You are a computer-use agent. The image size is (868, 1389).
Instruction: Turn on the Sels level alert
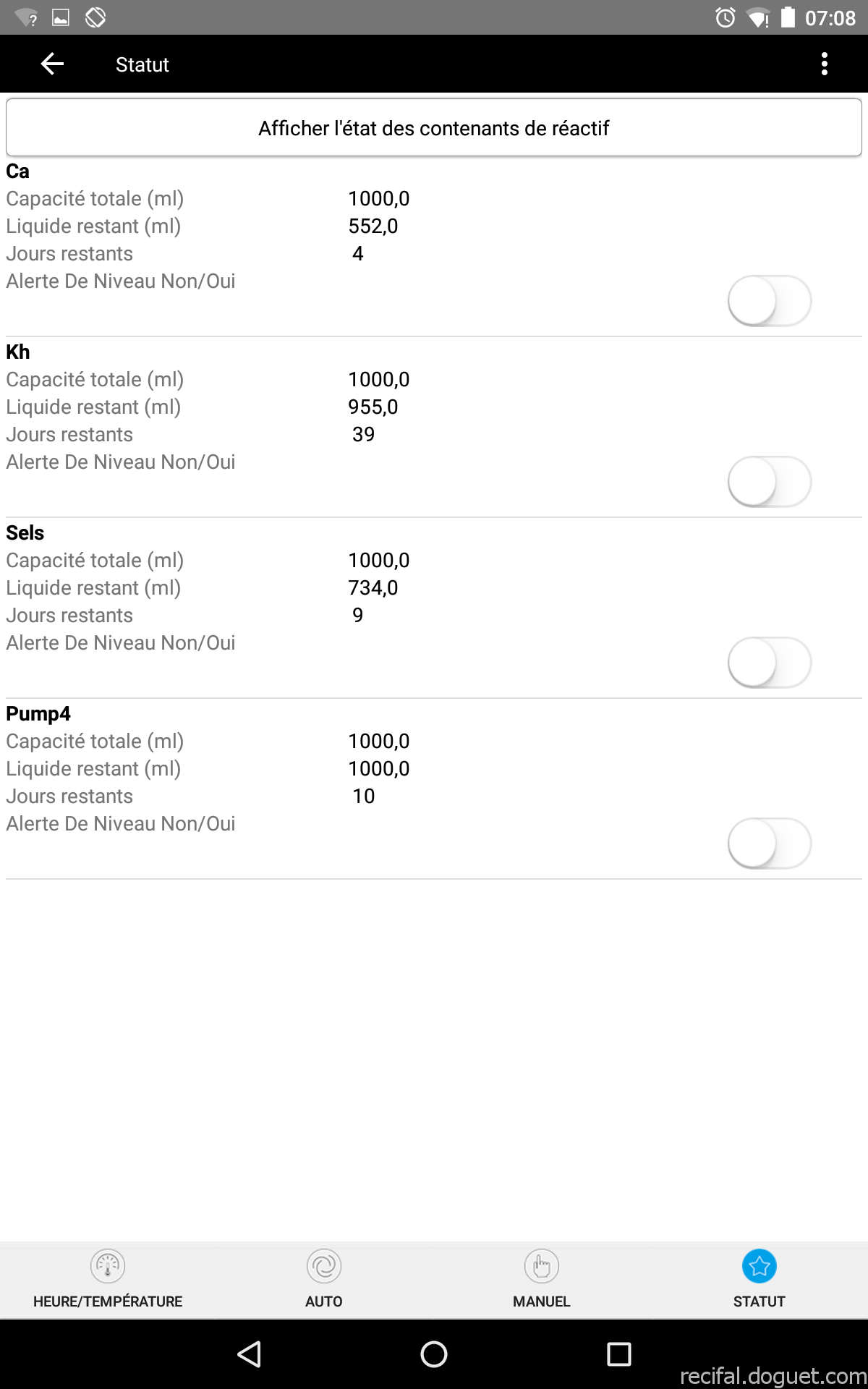point(769,662)
